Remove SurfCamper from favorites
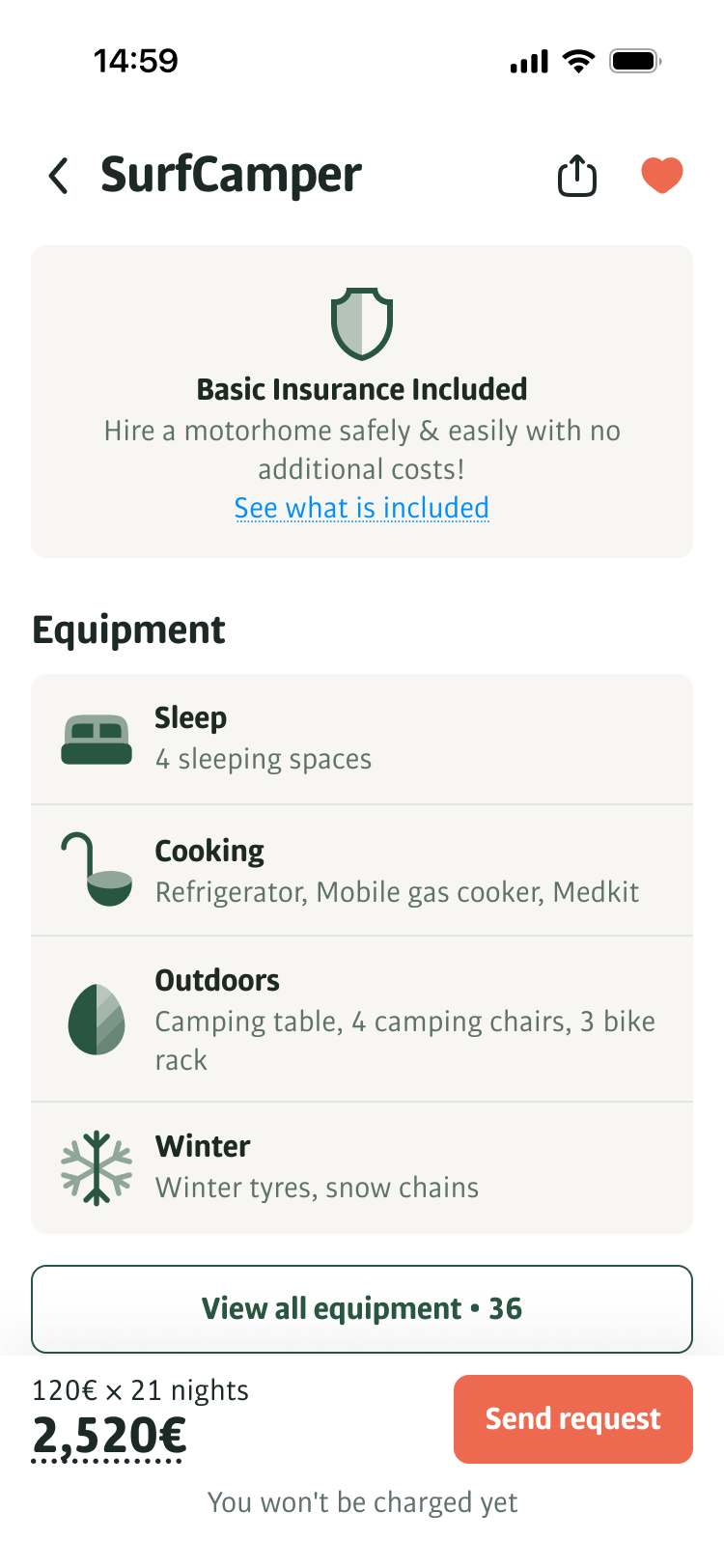 (662, 176)
